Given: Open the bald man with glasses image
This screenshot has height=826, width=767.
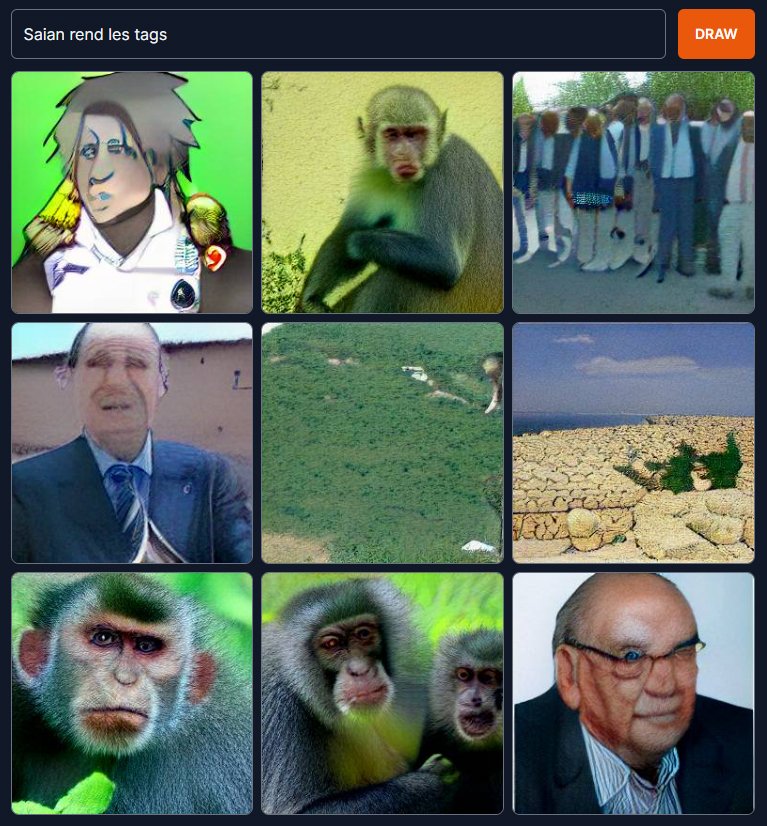Looking at the screenshot, I should coord(633,693).
